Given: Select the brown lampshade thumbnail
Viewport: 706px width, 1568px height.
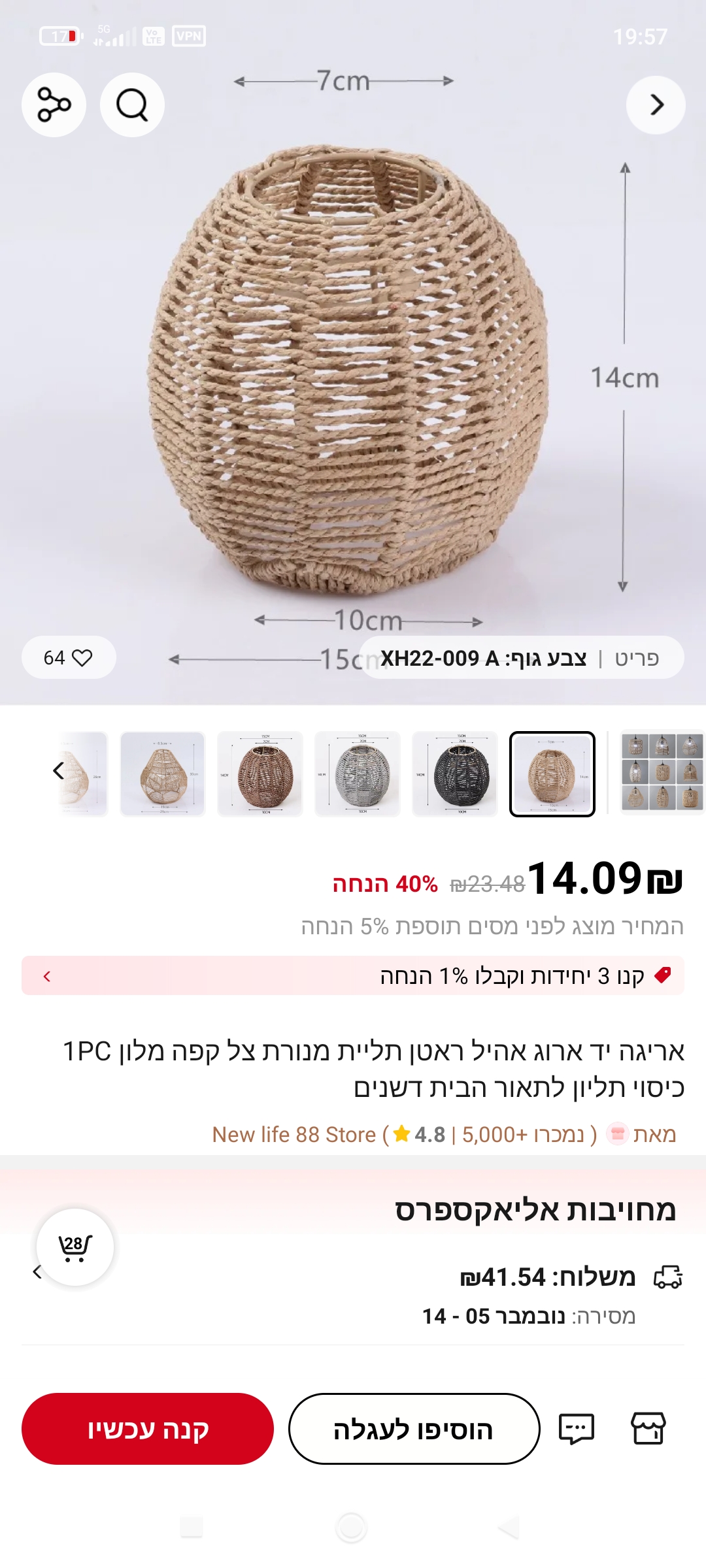Looking at the screenshot, I should (x=260, y=774).
